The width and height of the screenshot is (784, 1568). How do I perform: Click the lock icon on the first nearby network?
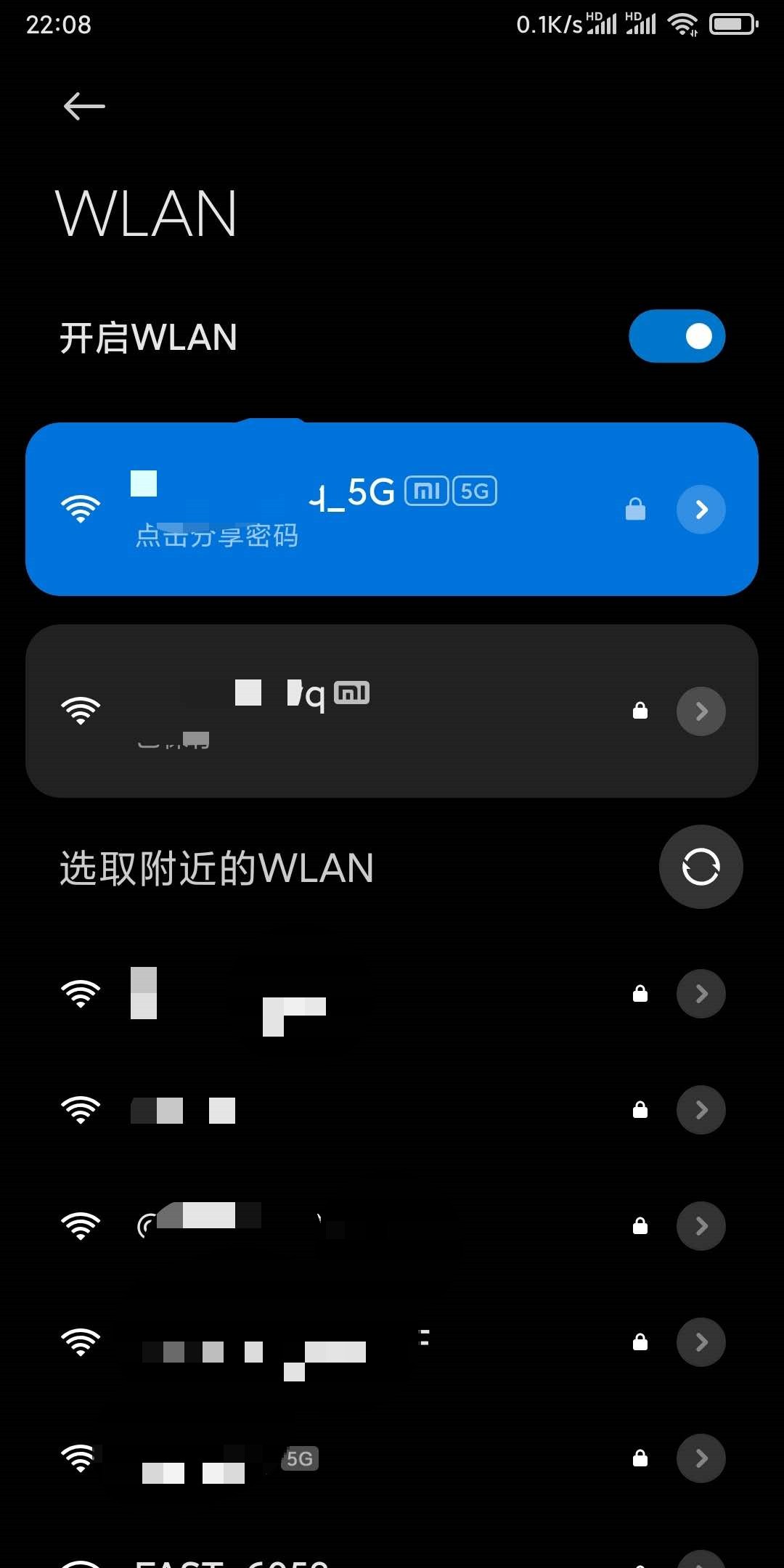click(x=640, y=993)
